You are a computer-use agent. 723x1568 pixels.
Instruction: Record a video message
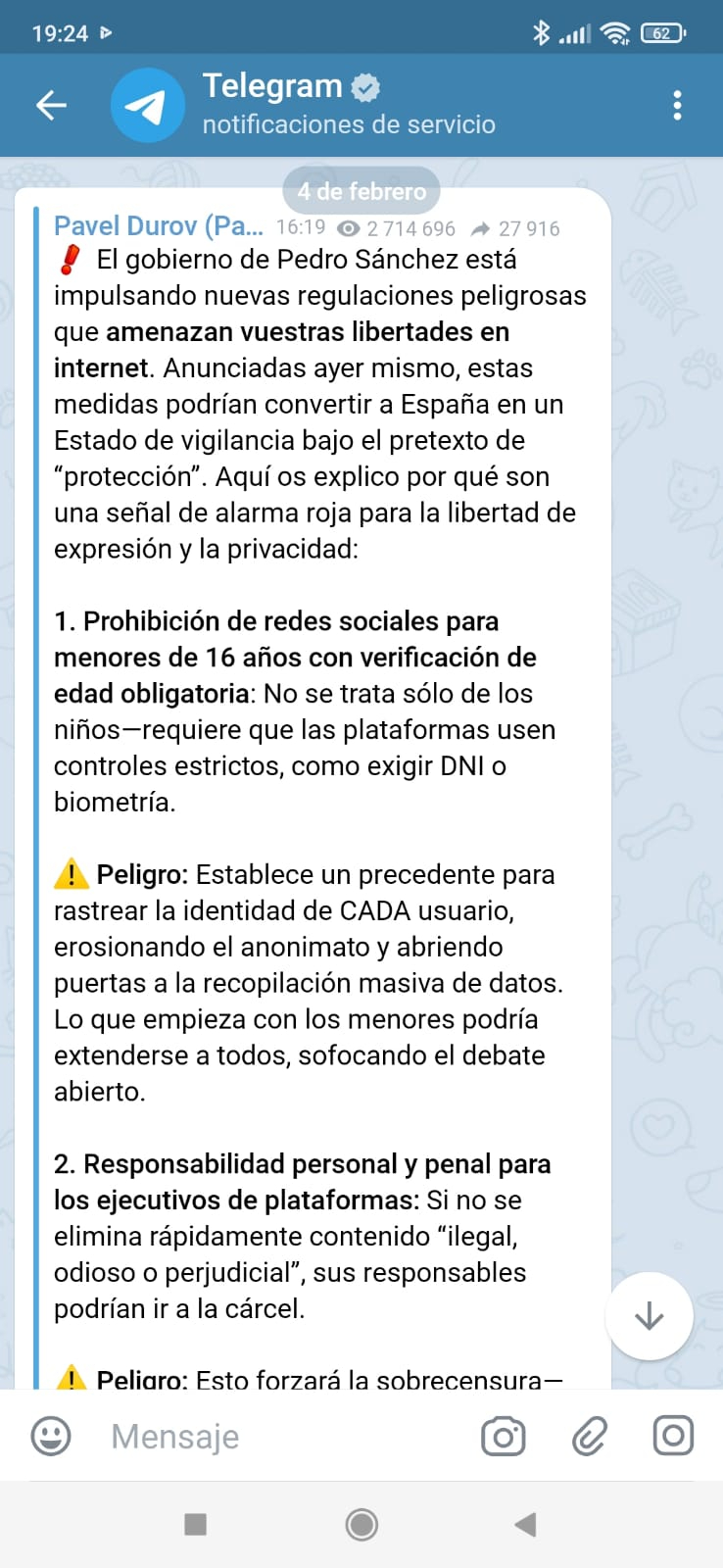[x=673, y=1436]
